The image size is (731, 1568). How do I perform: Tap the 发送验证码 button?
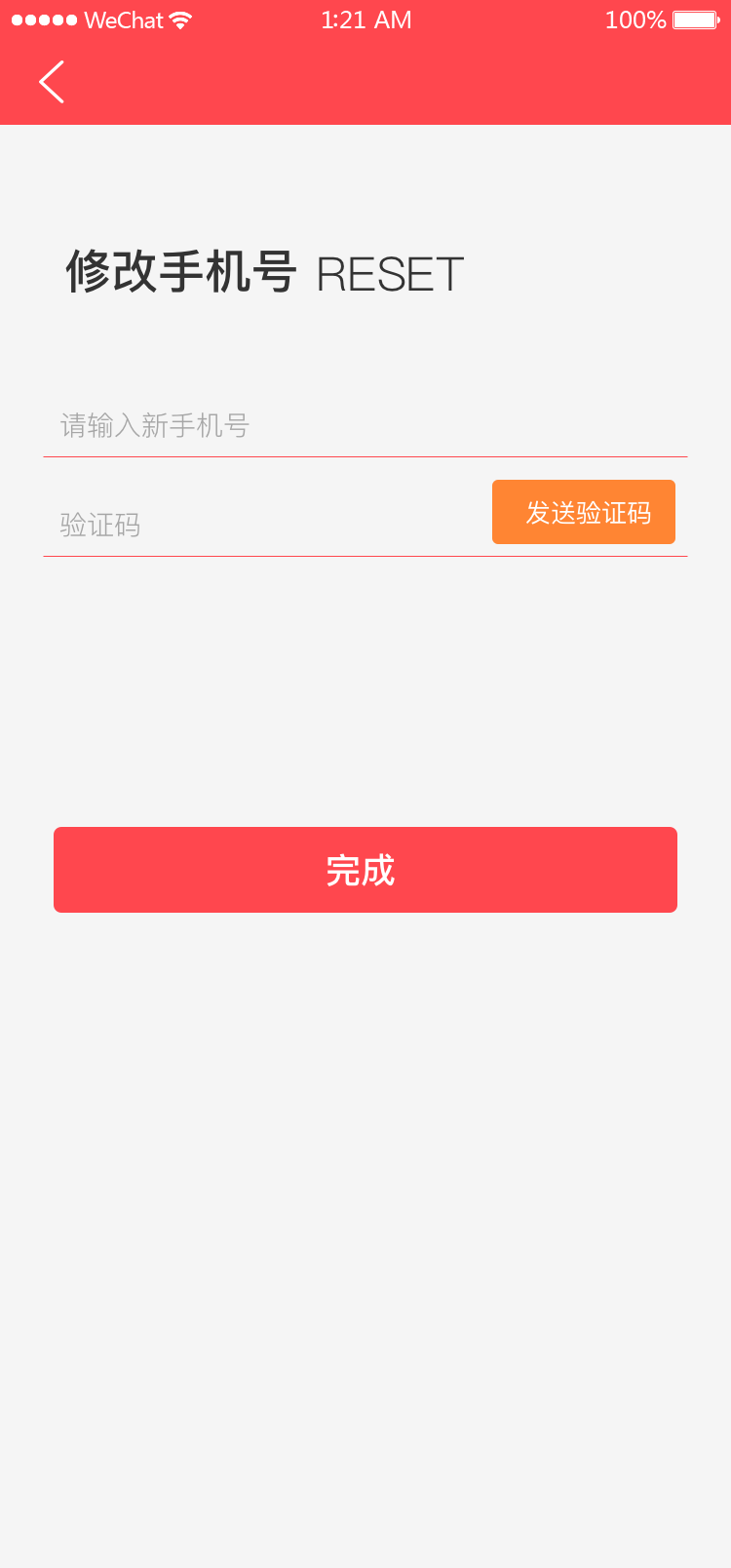(x=583, y=512)
